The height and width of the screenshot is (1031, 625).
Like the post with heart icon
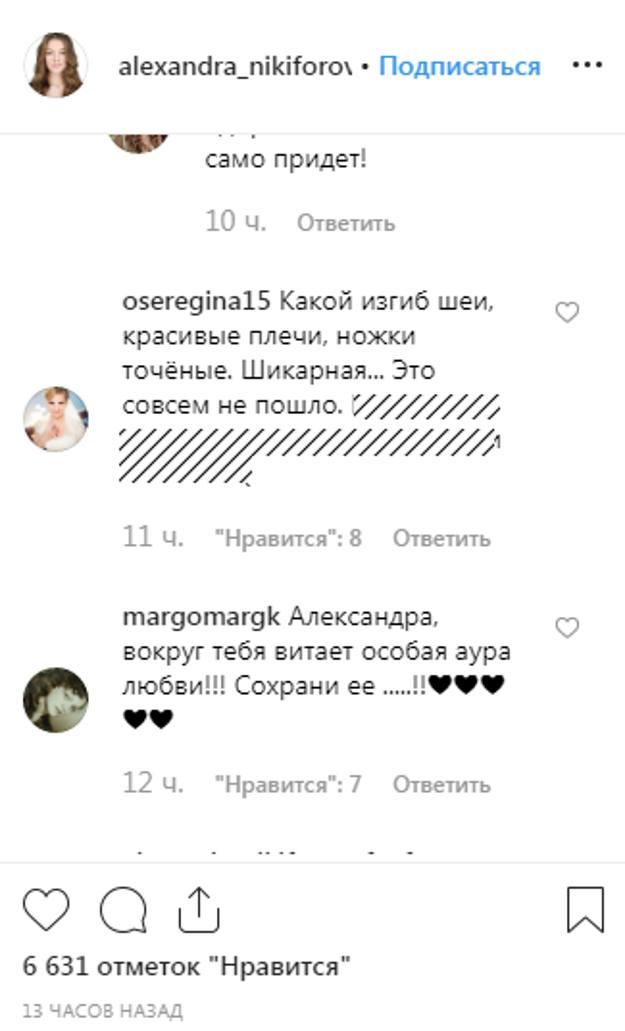(x=46, y=910)
